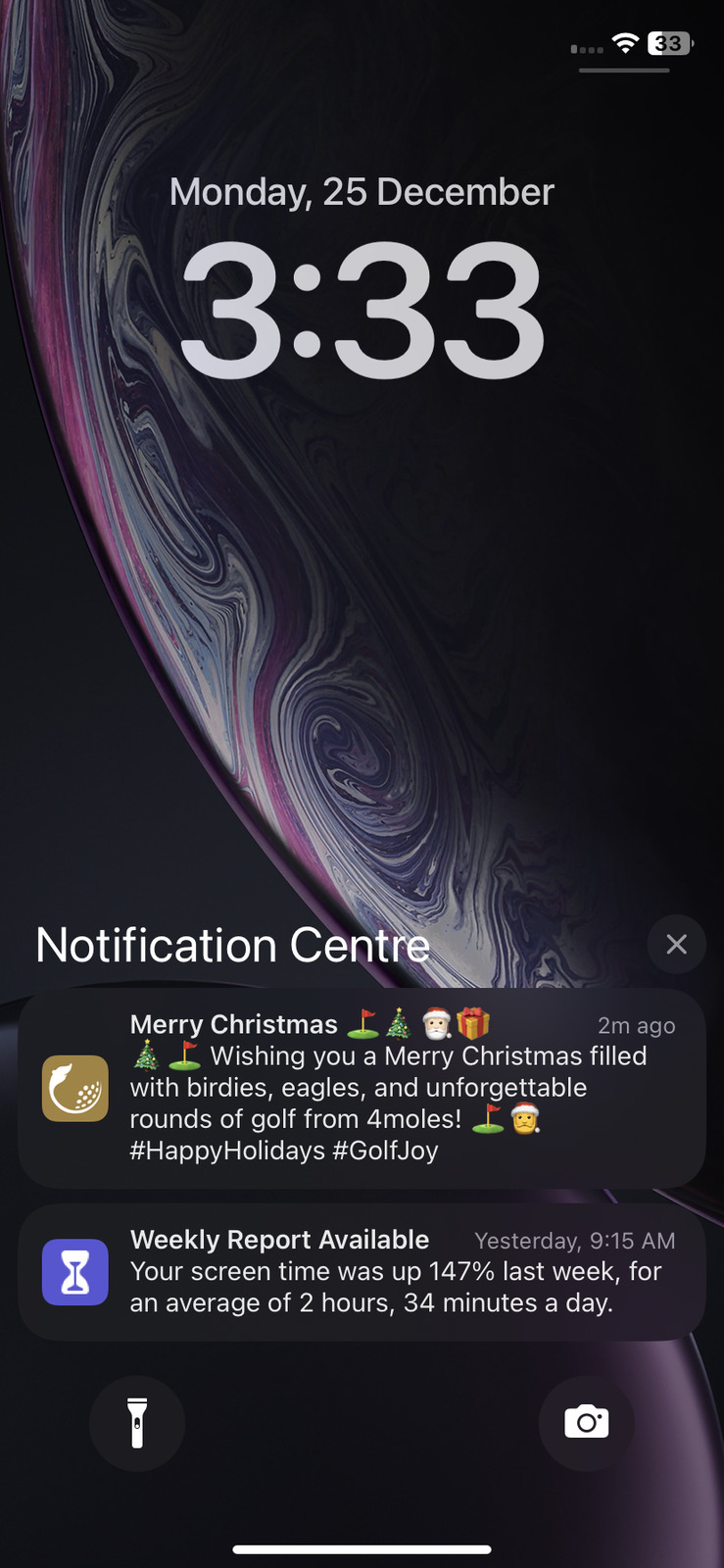The image size is (724, 1568).
Task: Turn on the flashlight
Action: 137,1423
